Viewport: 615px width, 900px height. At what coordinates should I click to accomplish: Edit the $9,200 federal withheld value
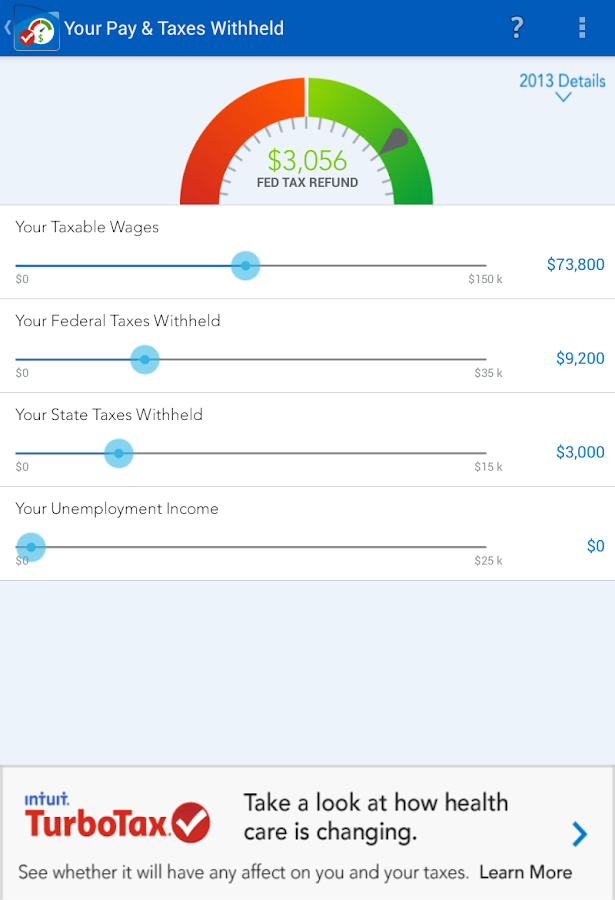[x=580, y=358]
